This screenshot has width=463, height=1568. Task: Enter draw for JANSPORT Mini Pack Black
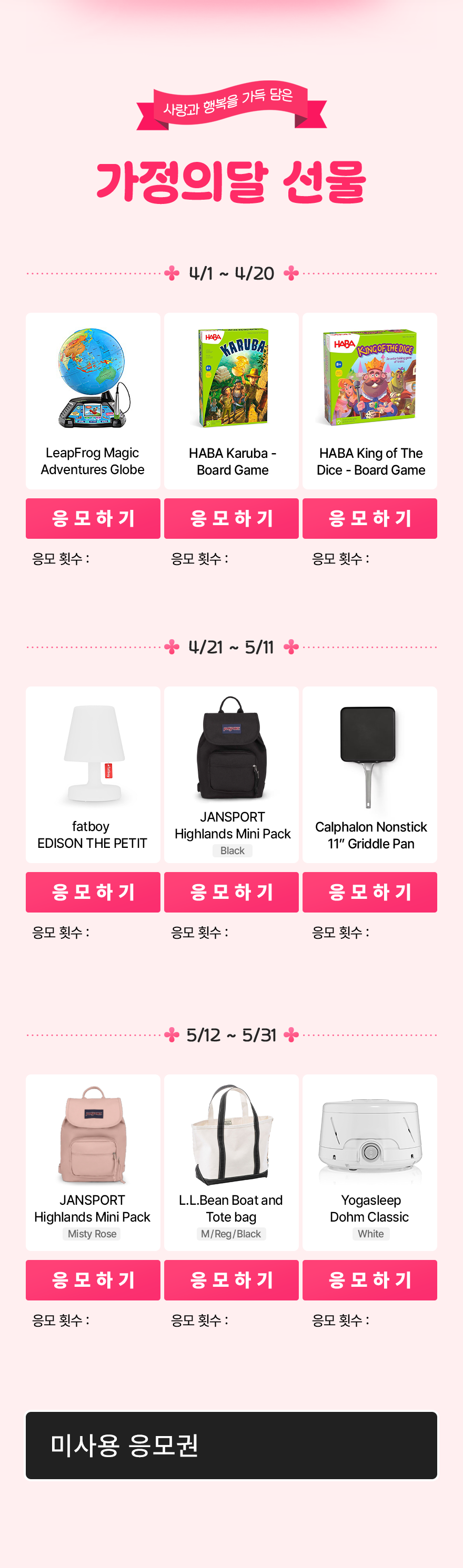pyautogui.click(x=231, y=891)
